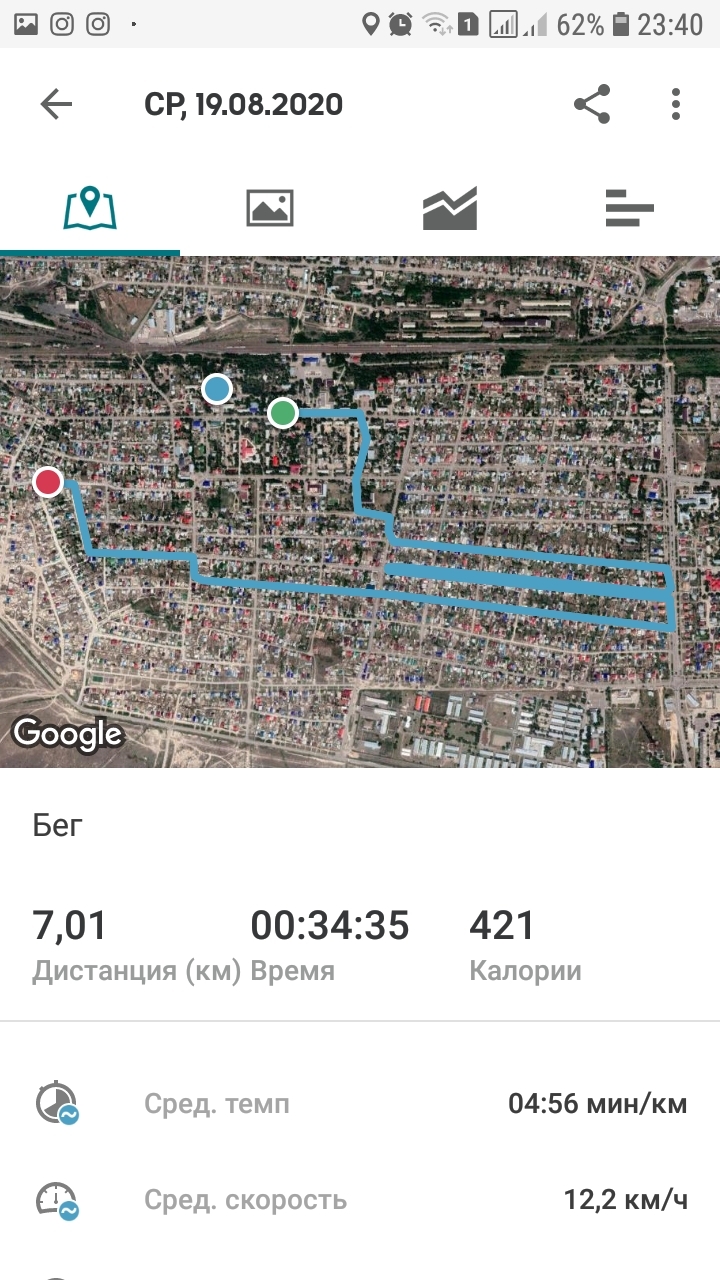Go back using the arrow icon

(x=56, y=104)
